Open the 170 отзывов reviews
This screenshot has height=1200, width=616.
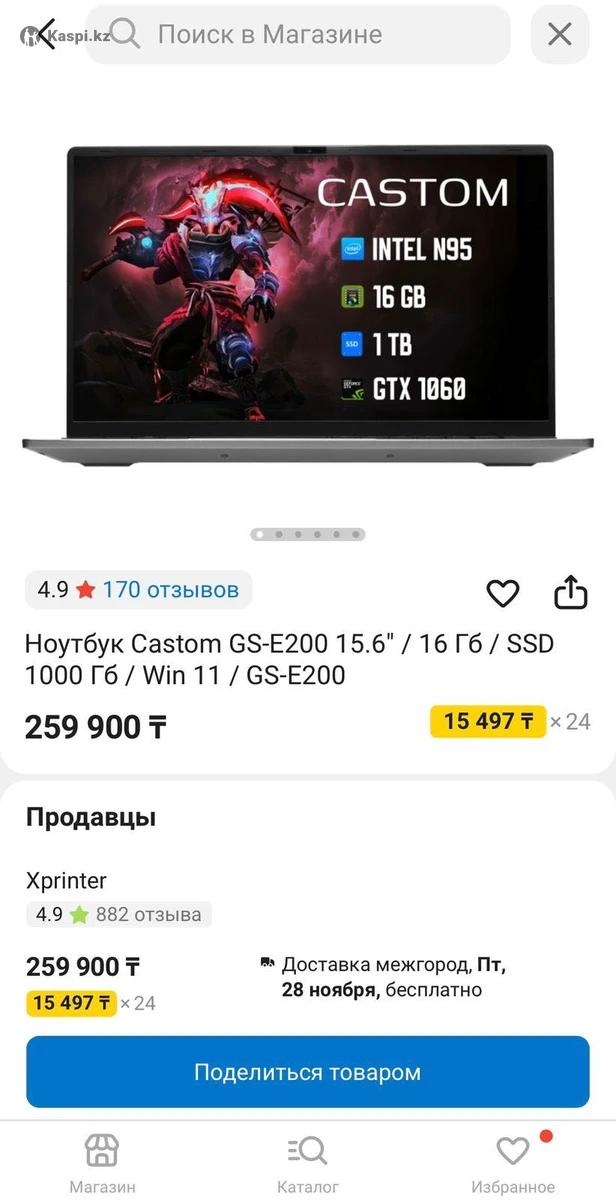(170, 590)
